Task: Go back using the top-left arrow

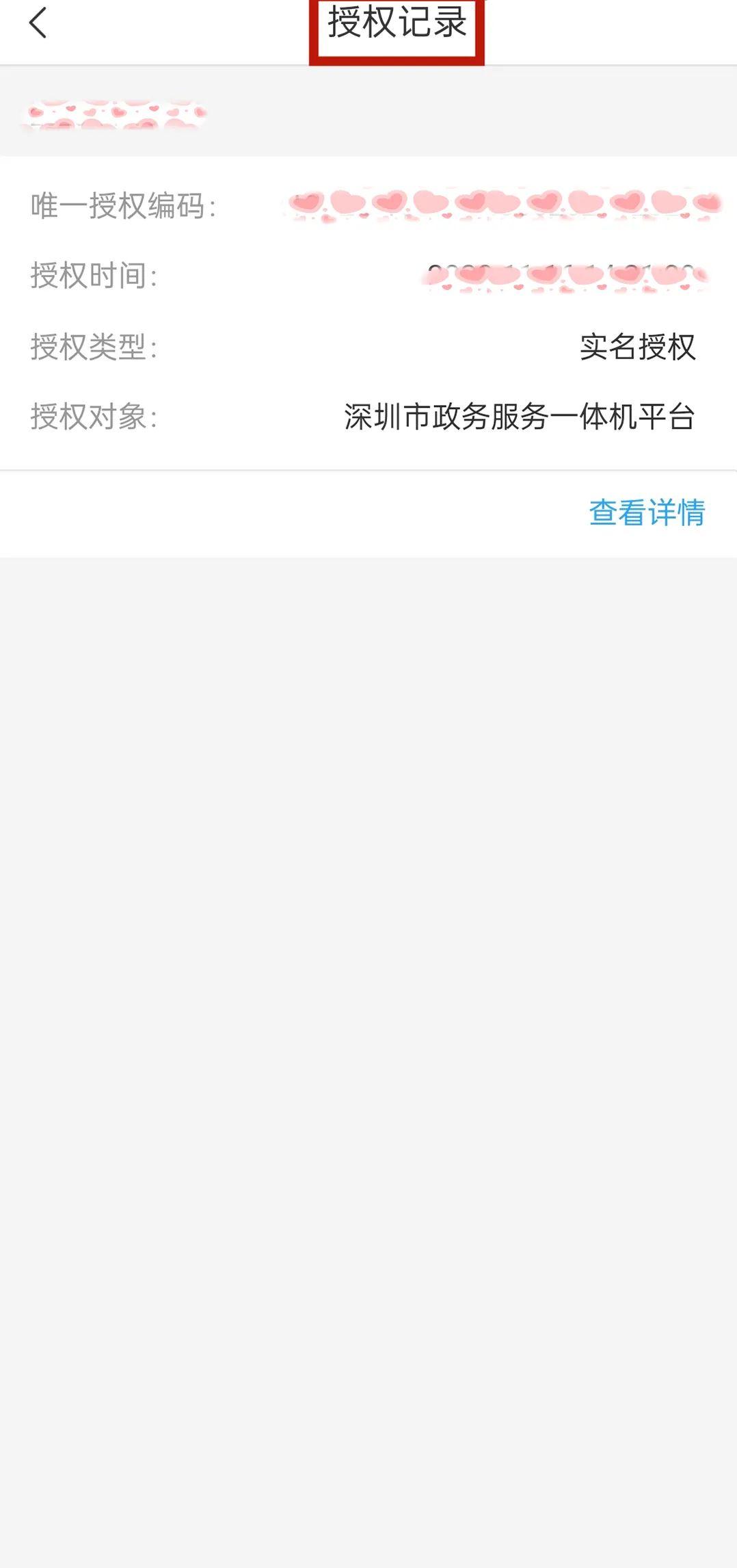Action: [x=38, y=23]
